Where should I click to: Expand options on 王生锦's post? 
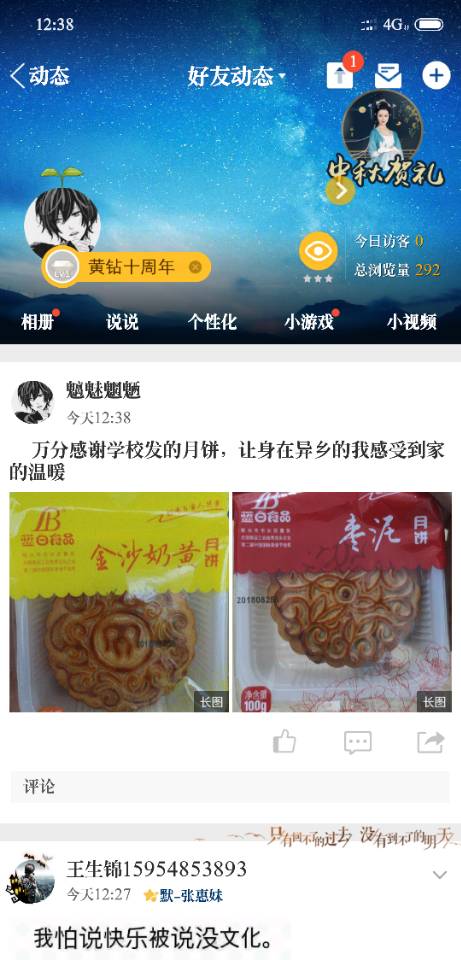coord(440,875)
